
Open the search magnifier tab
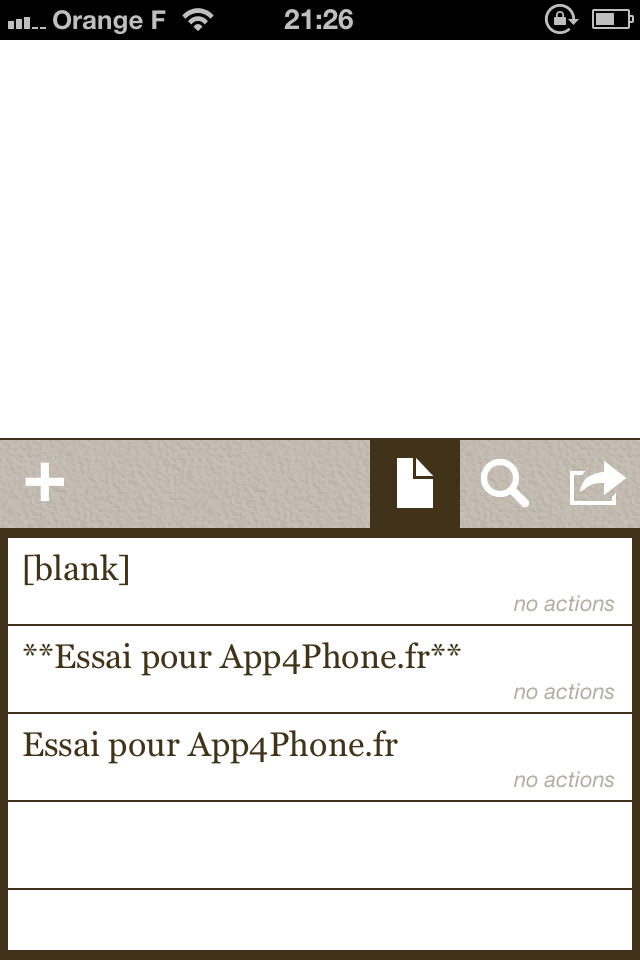pos(505,484)
